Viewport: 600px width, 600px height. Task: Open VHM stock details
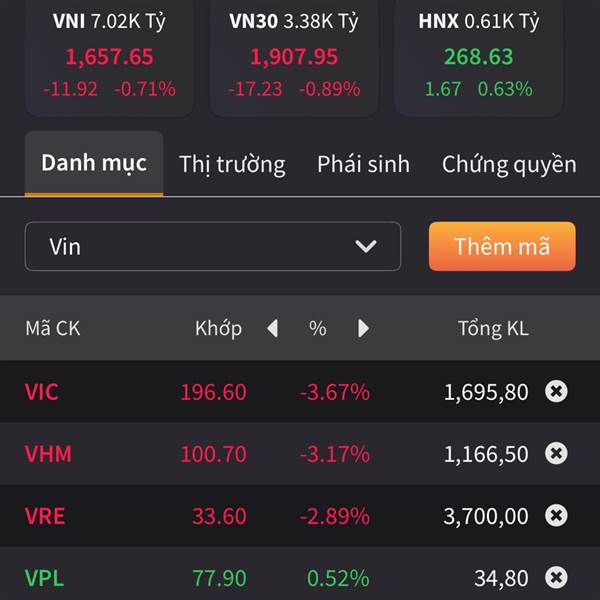(x=300, y=453)
